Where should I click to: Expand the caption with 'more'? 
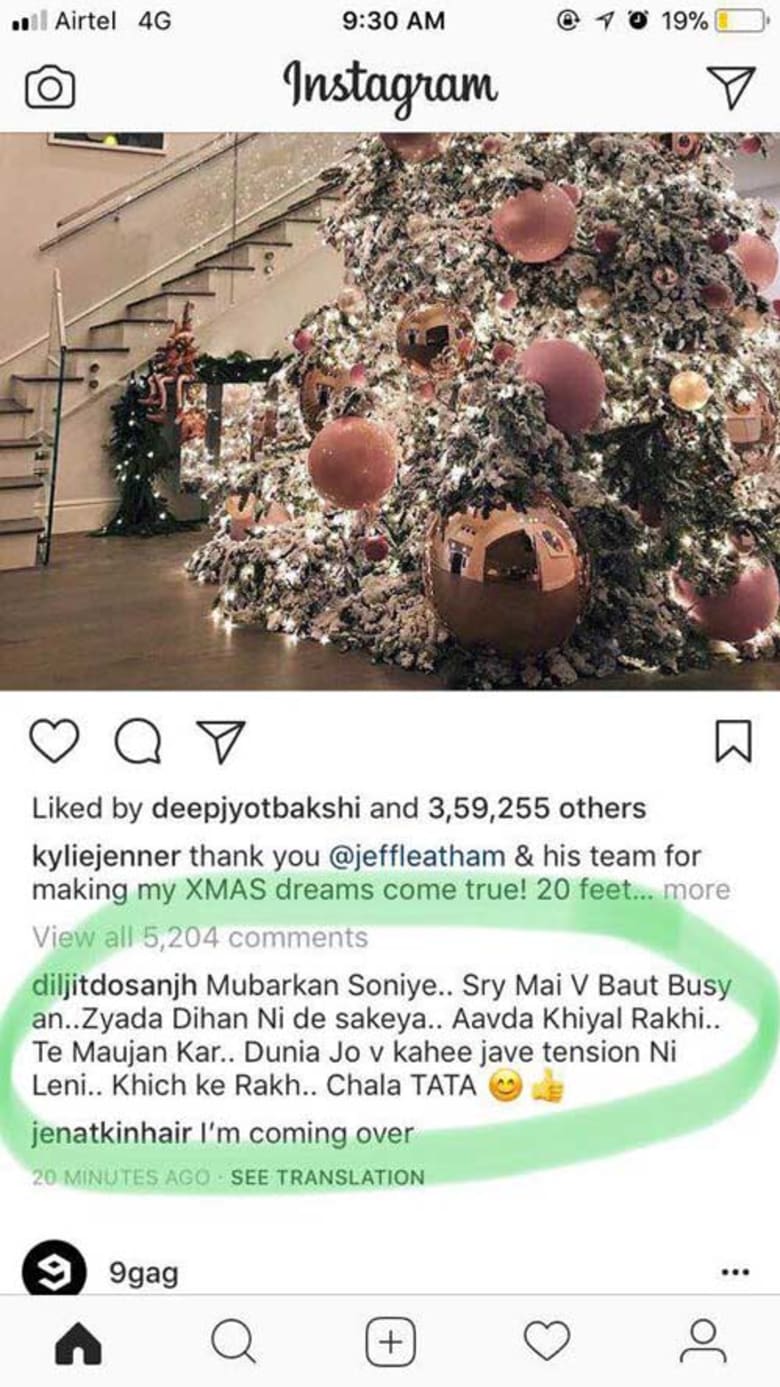(697, 889)
